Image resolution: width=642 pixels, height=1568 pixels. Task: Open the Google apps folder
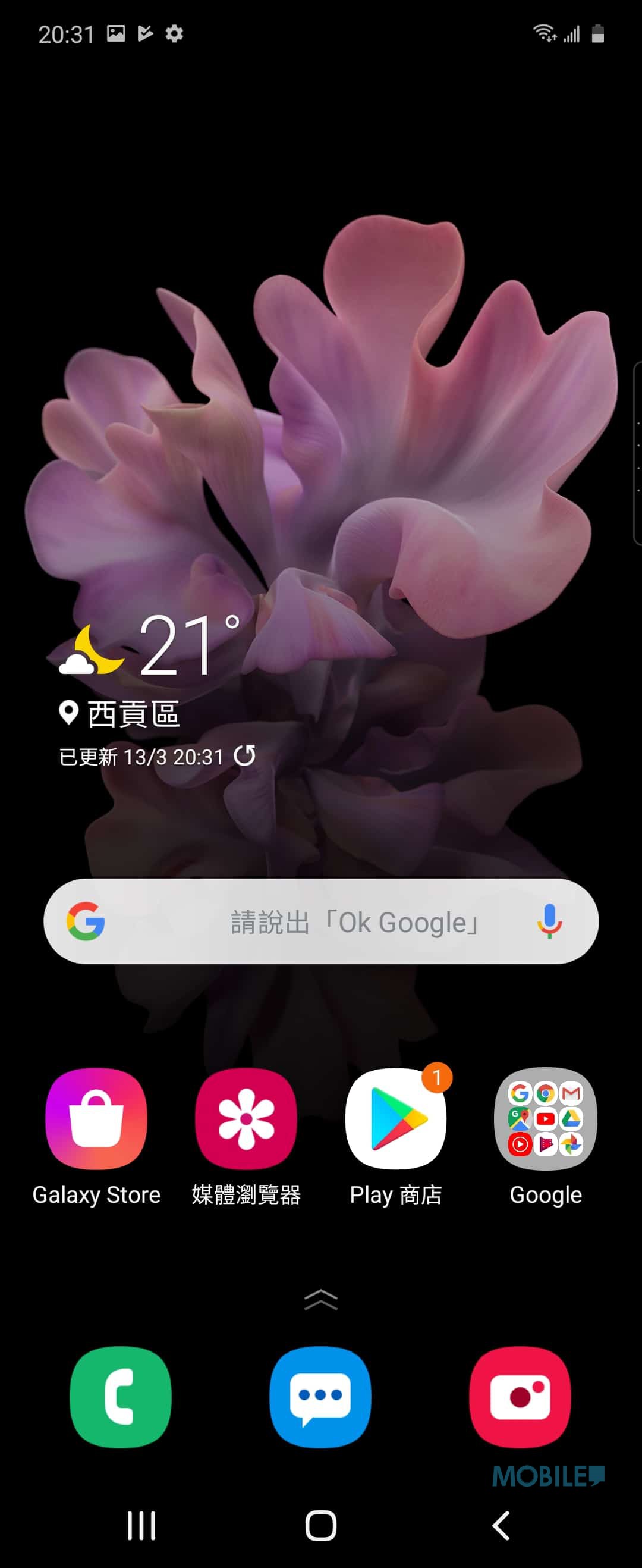[x=546, y=1119]
